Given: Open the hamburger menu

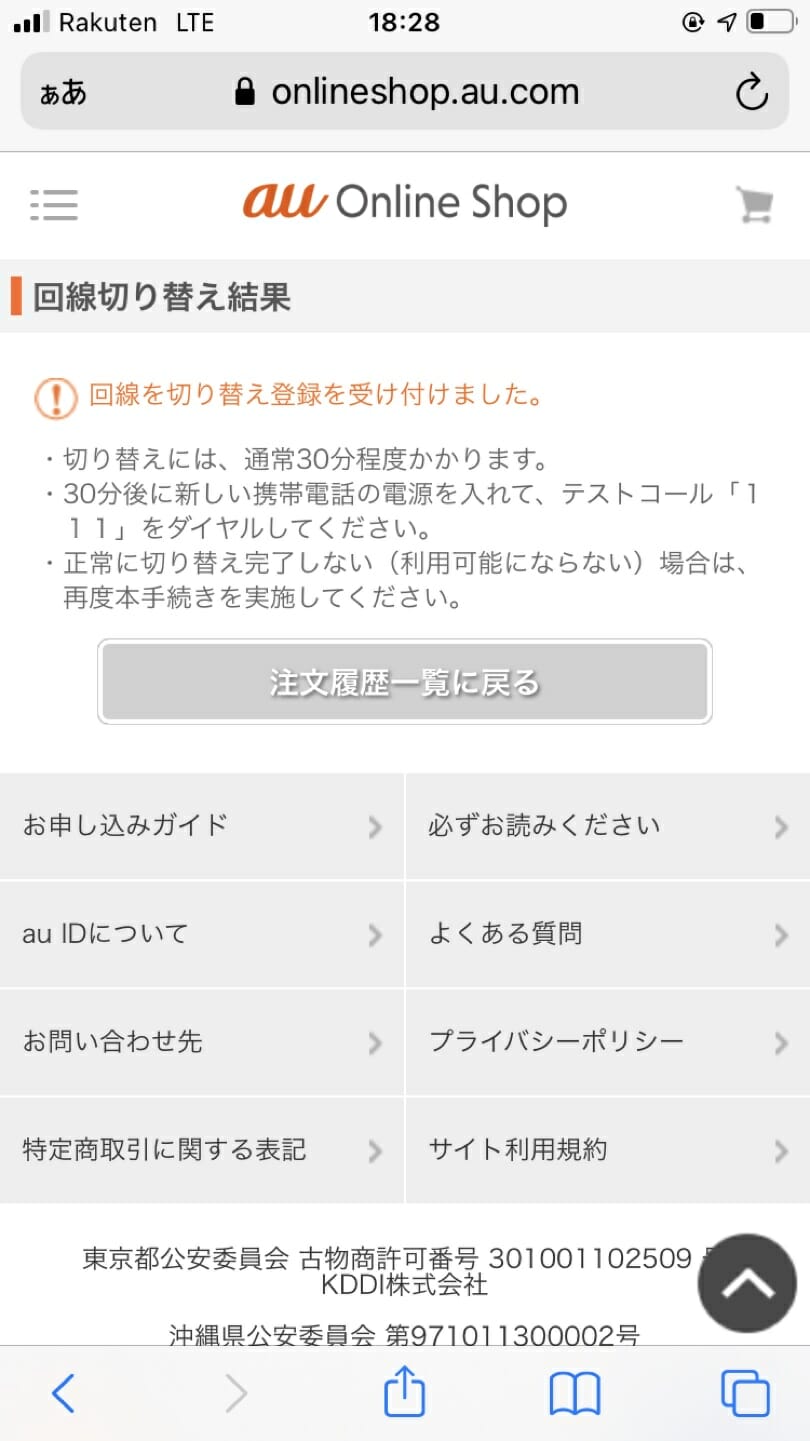Looking at the screenshot, I should tap(54, 204).
